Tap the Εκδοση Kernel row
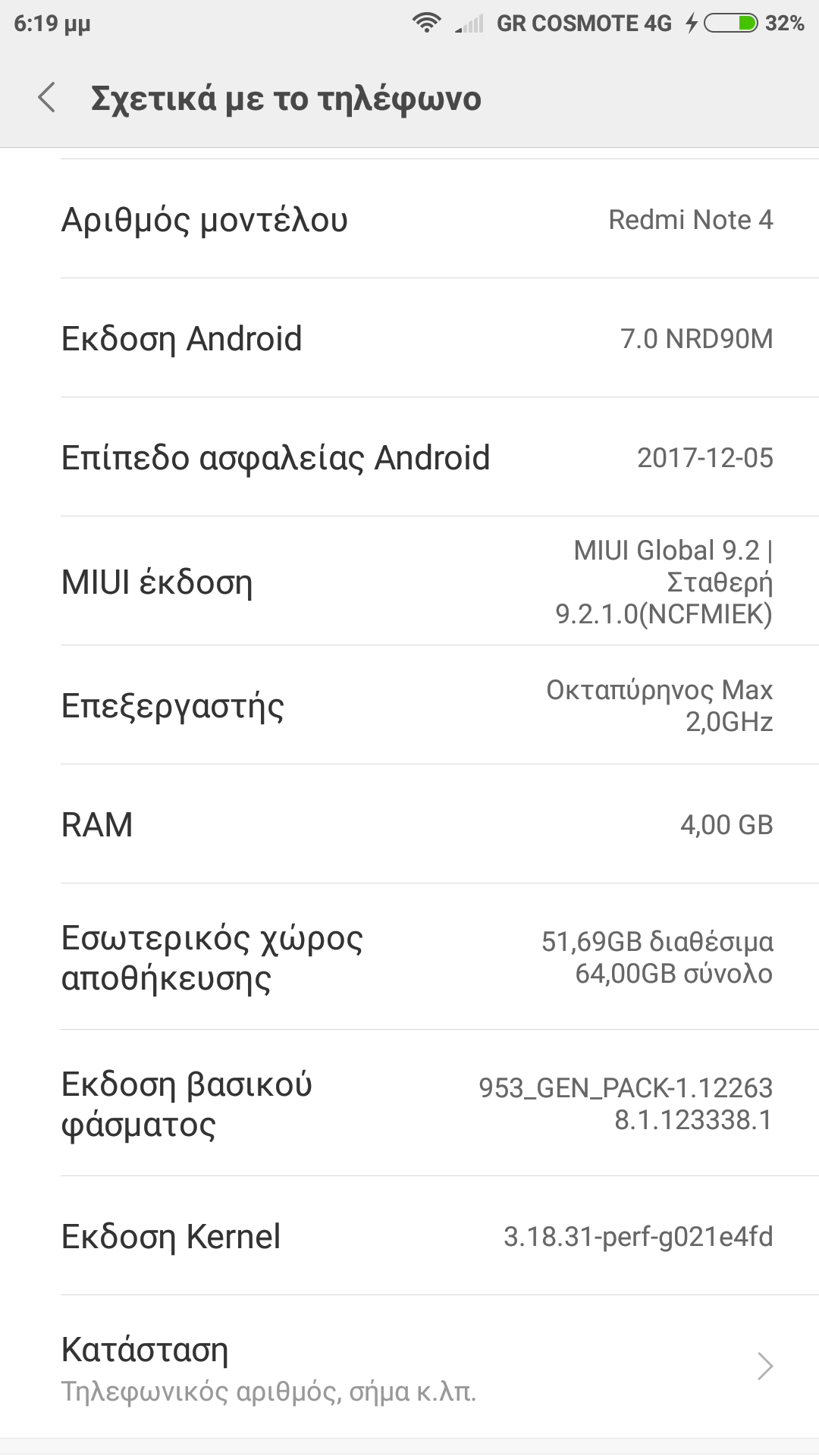This screenshot has height=1456, width=819. (409, 1236)
